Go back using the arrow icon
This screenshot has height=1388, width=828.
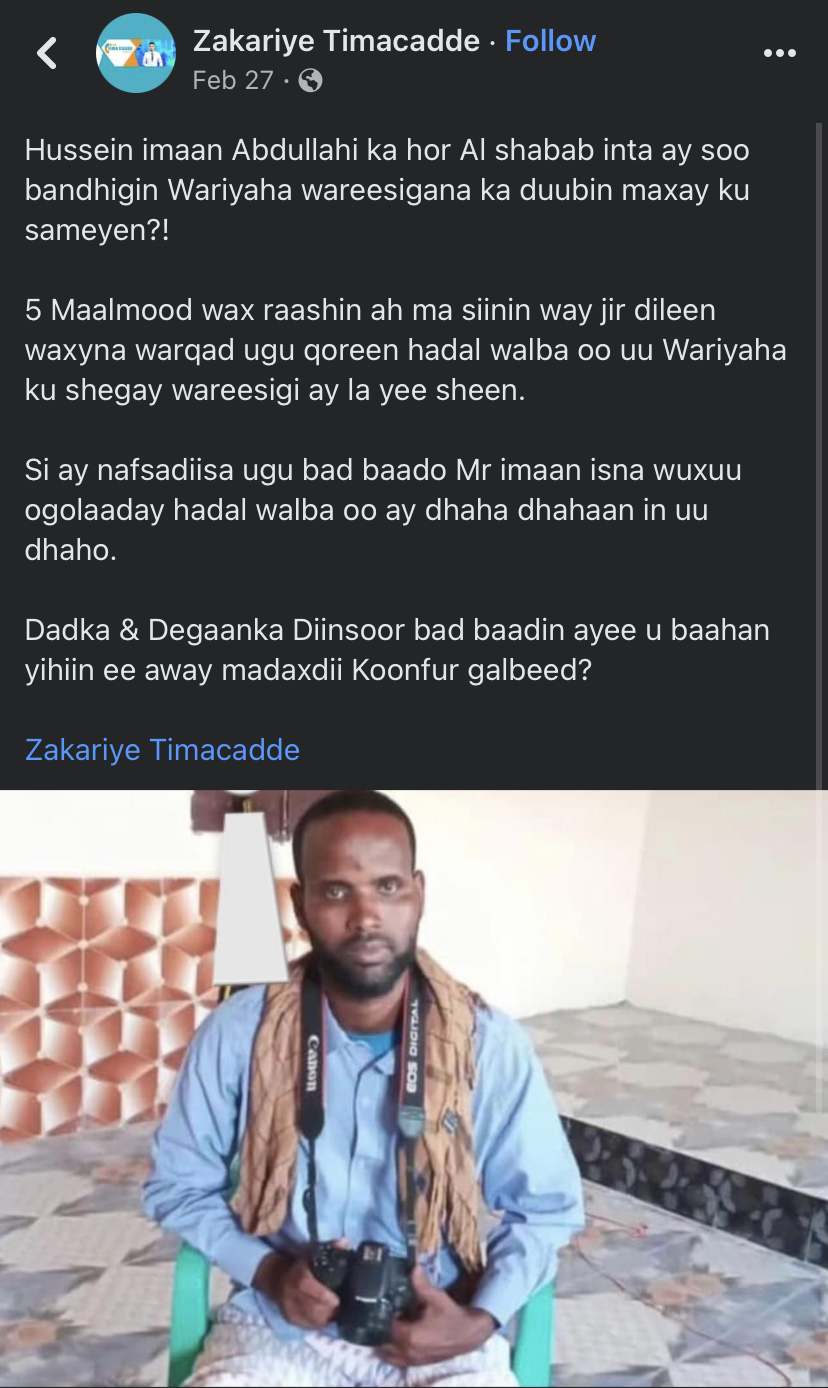tap(47, 53)
